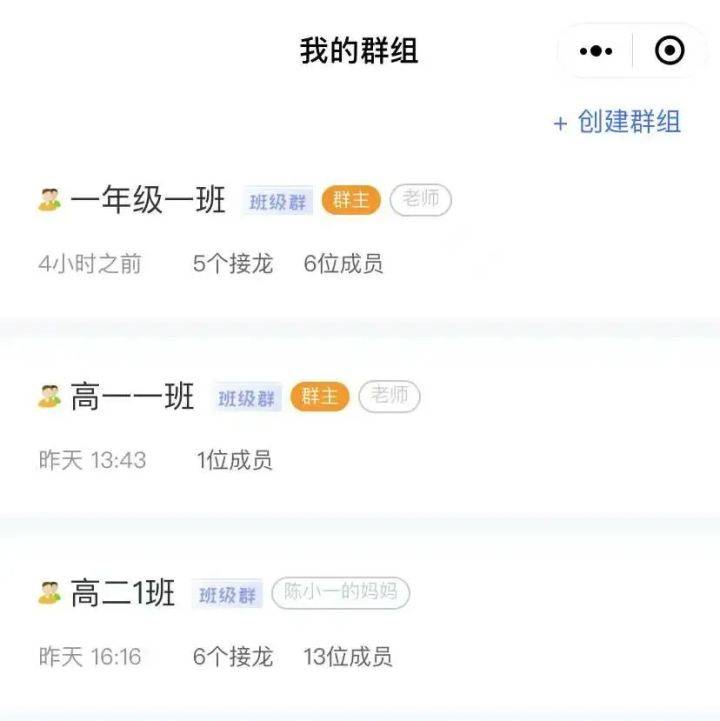Tap the 班级群 tag on 一年级一班
Image resolution: width=720 pixels, height=721 pixels.
point(276,200)
